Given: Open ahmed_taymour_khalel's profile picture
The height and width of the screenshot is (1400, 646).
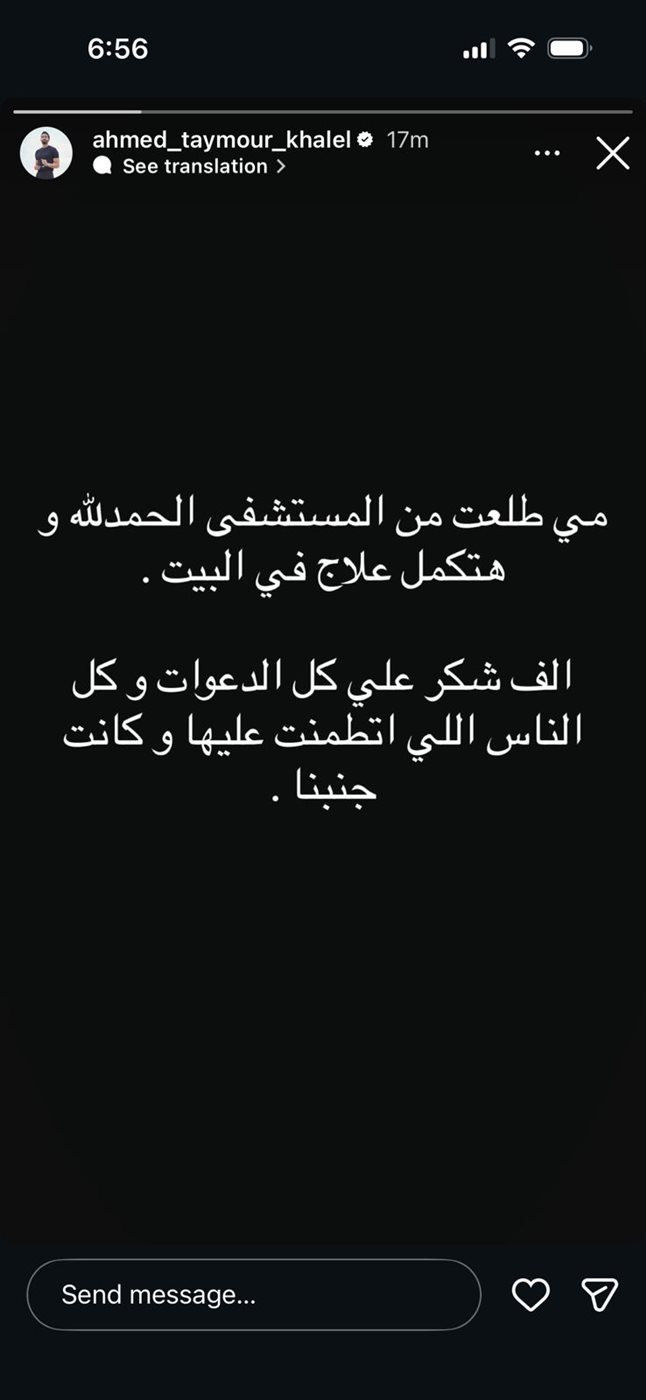Looking at the screenshot, I should click(x=46, y=153).
